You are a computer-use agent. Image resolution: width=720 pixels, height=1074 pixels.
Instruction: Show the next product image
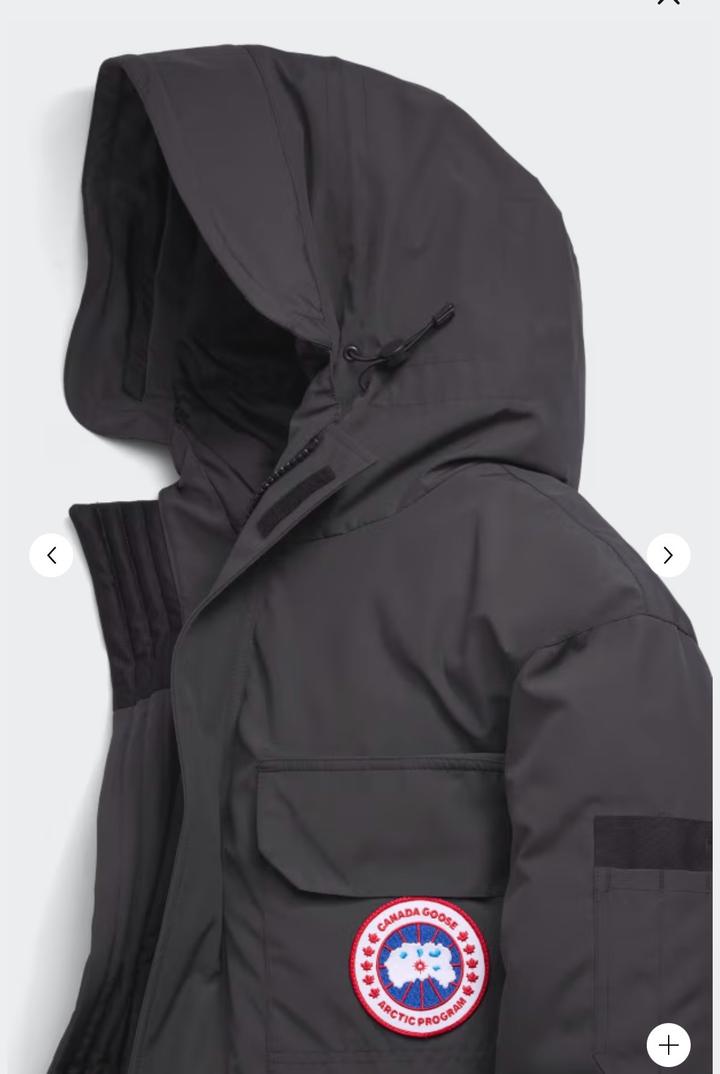point(668,555)
